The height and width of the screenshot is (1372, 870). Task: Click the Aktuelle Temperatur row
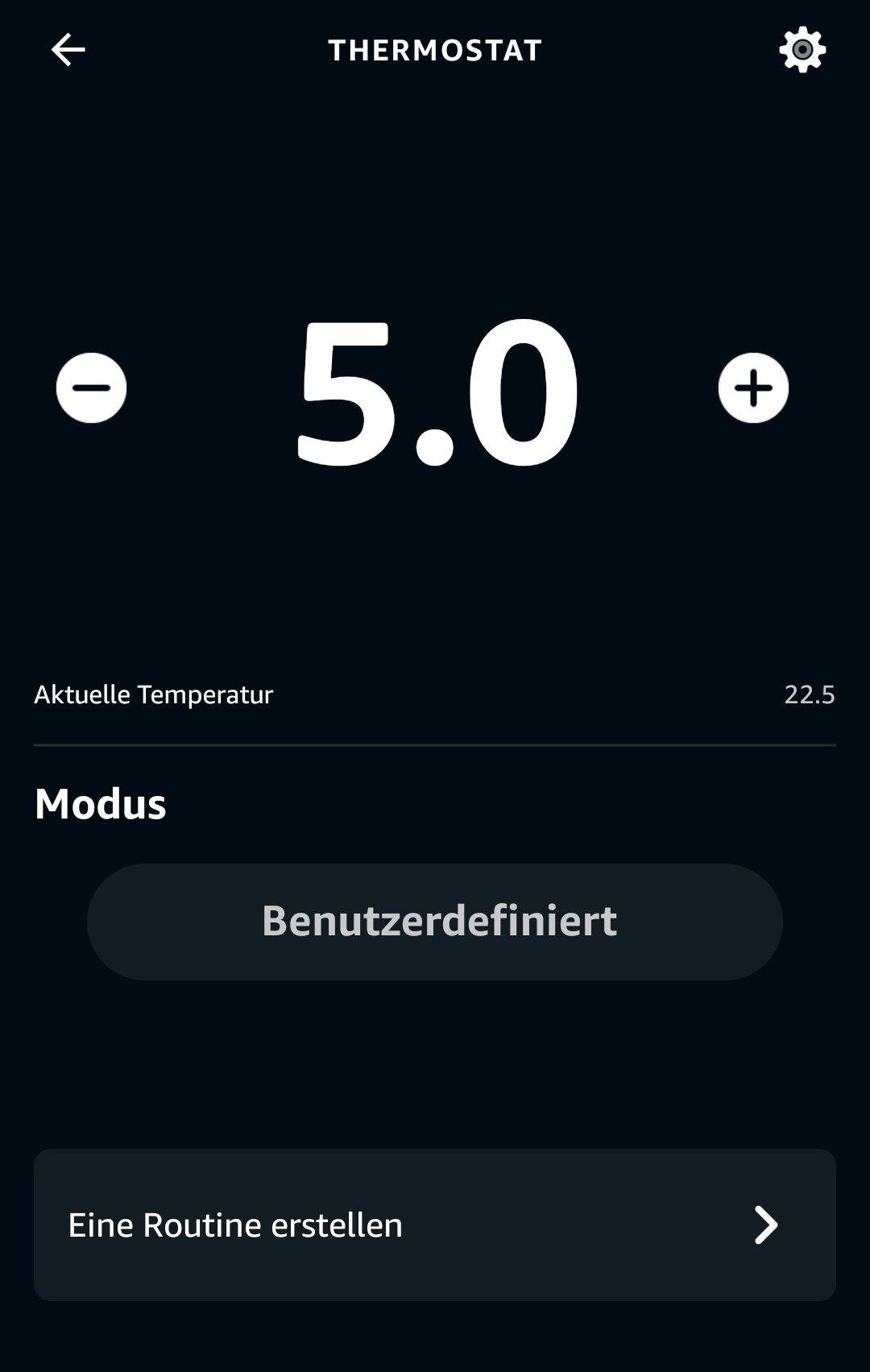[x=153, y=693]
